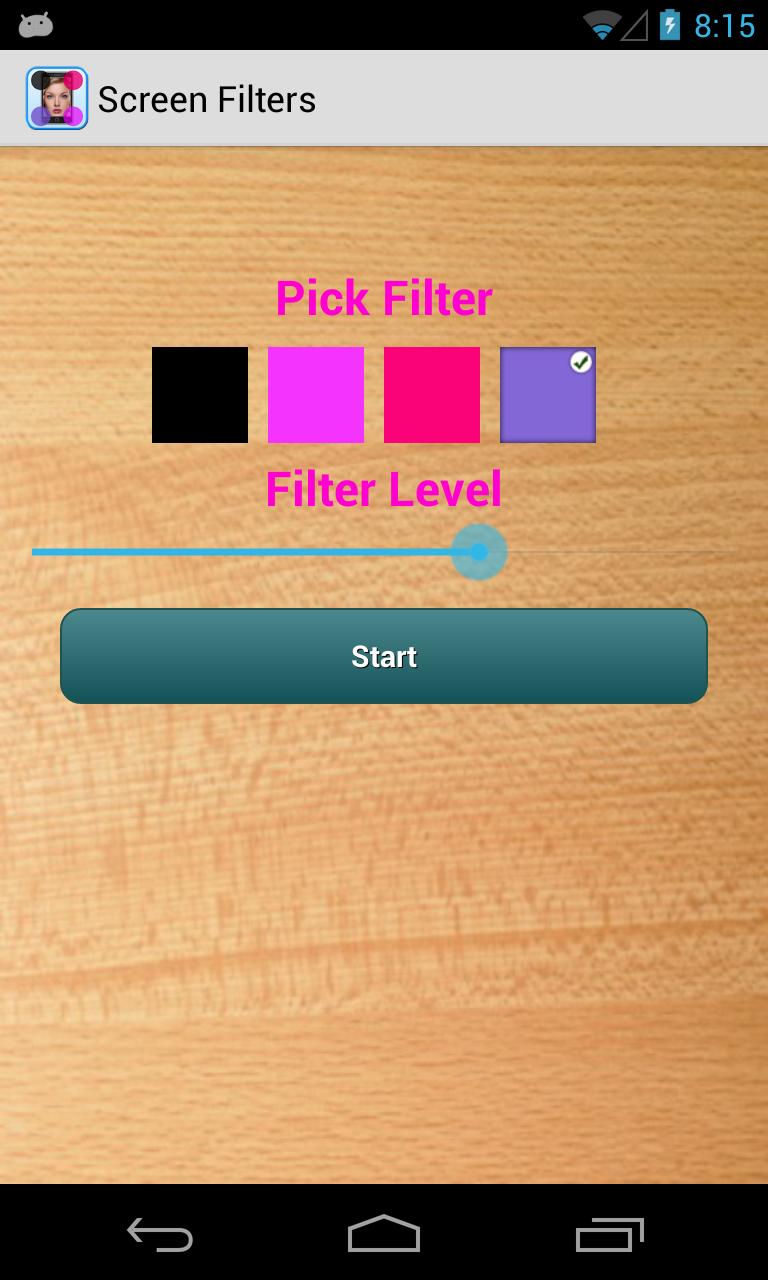Start the screen filter

(x=384, y=656)
